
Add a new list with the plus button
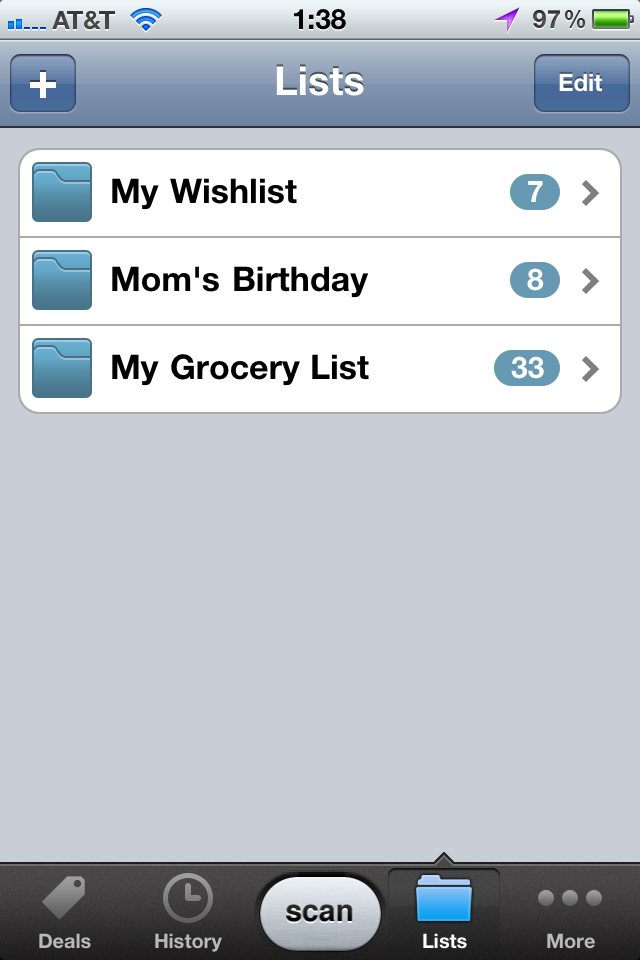pos(43,84)
